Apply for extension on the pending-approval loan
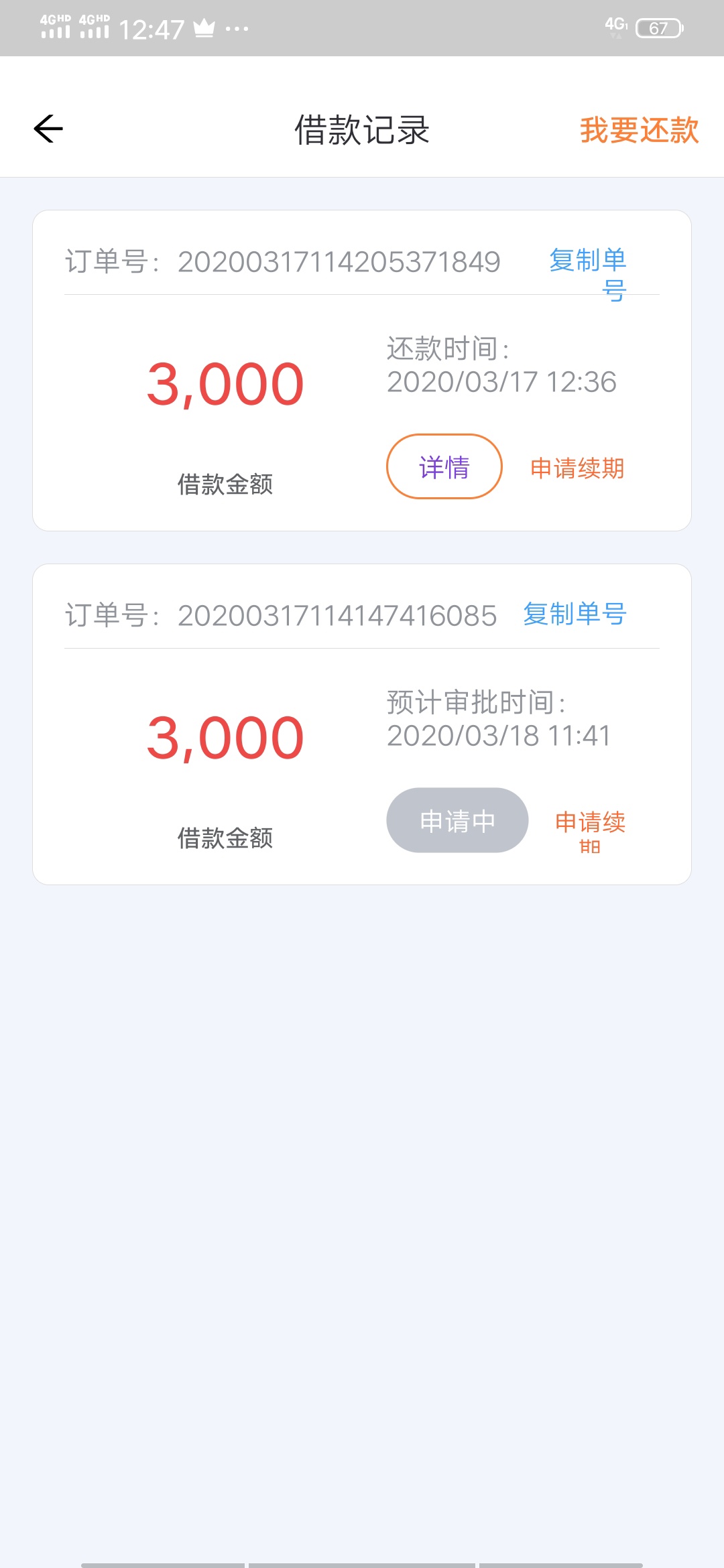The image size is (724, 1568). click(x=590, y=832)
